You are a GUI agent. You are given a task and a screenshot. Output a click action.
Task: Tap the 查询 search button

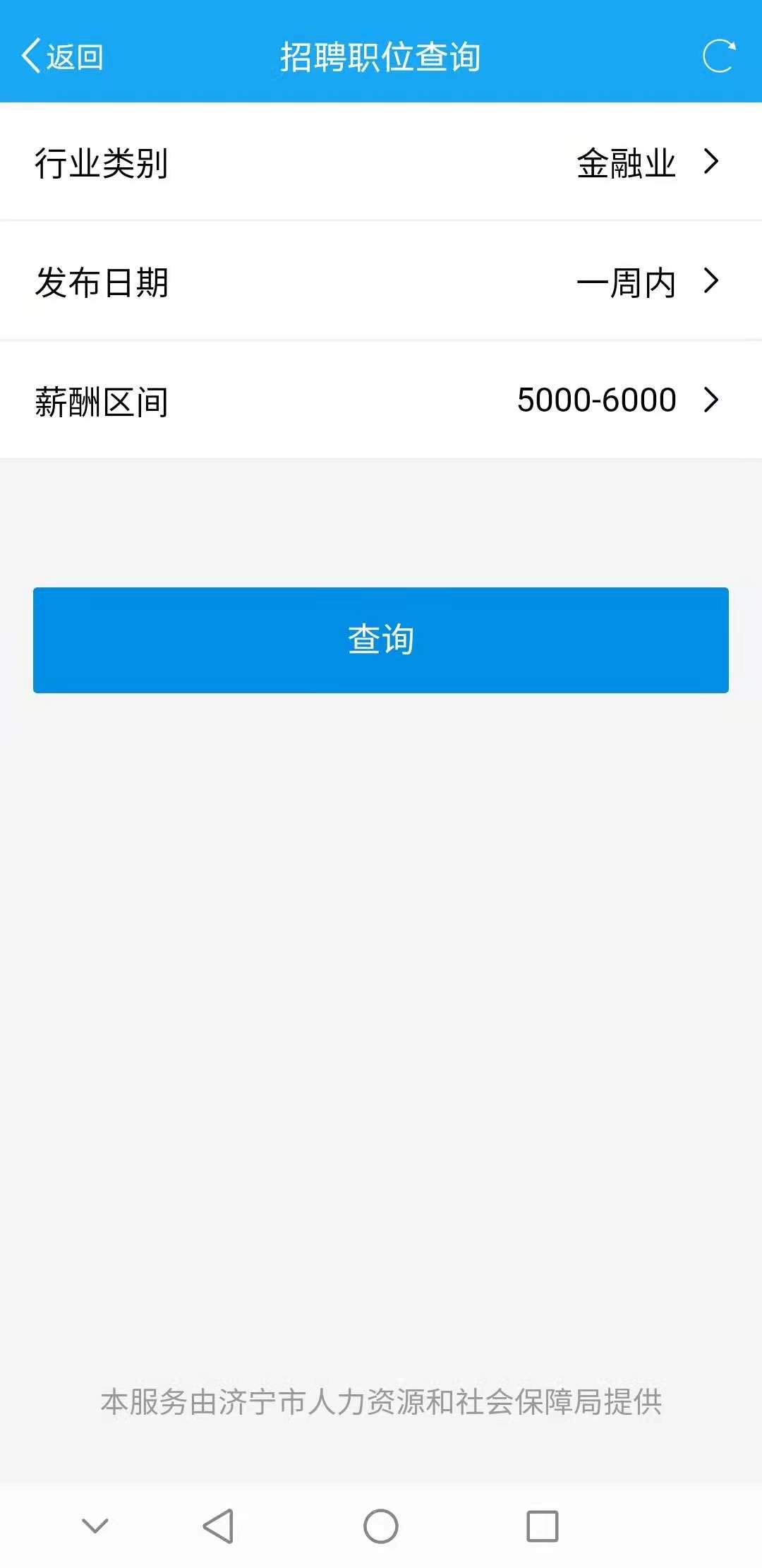381,640
